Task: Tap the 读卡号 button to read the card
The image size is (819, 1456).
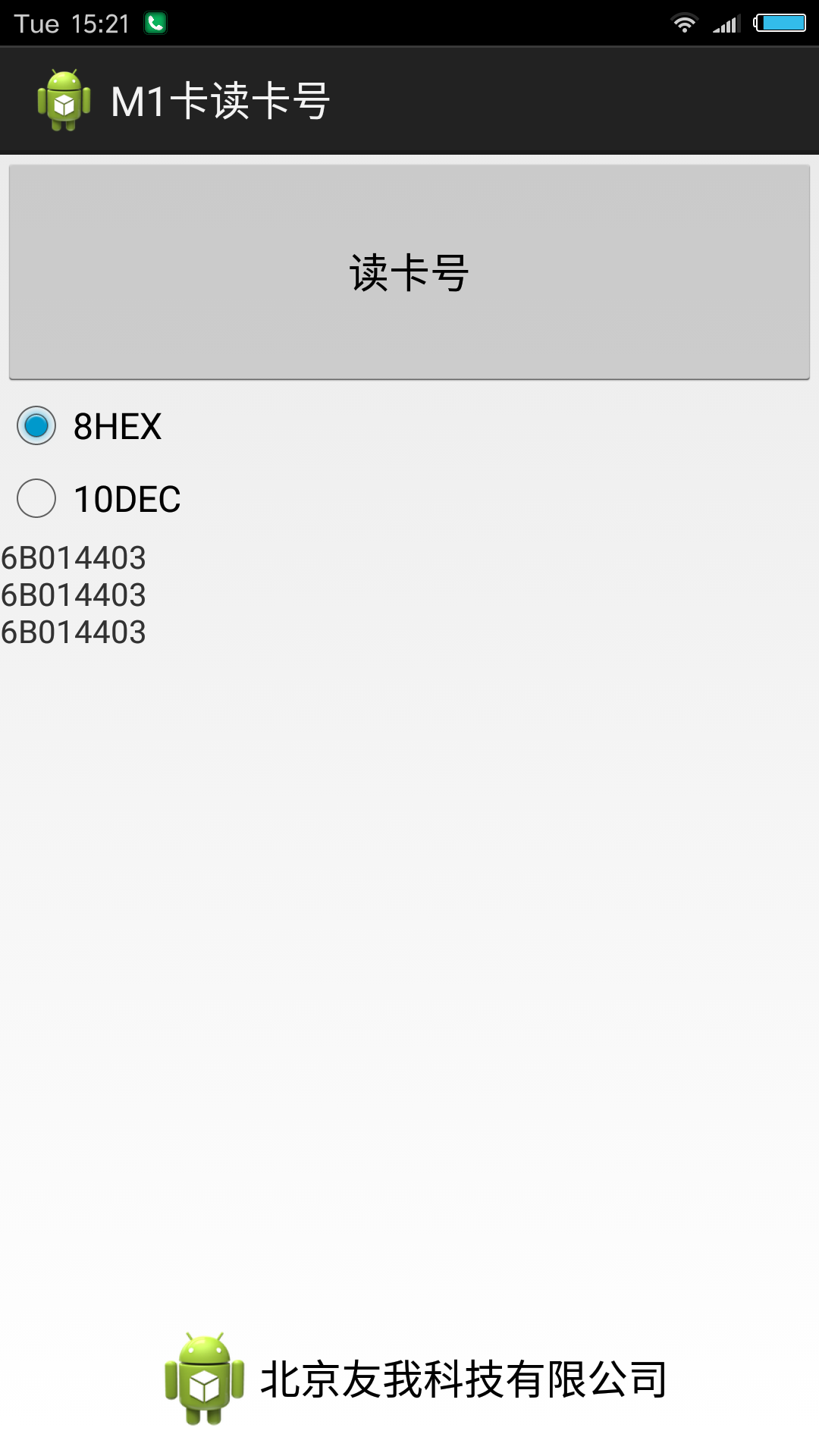Action: (409, 272)
